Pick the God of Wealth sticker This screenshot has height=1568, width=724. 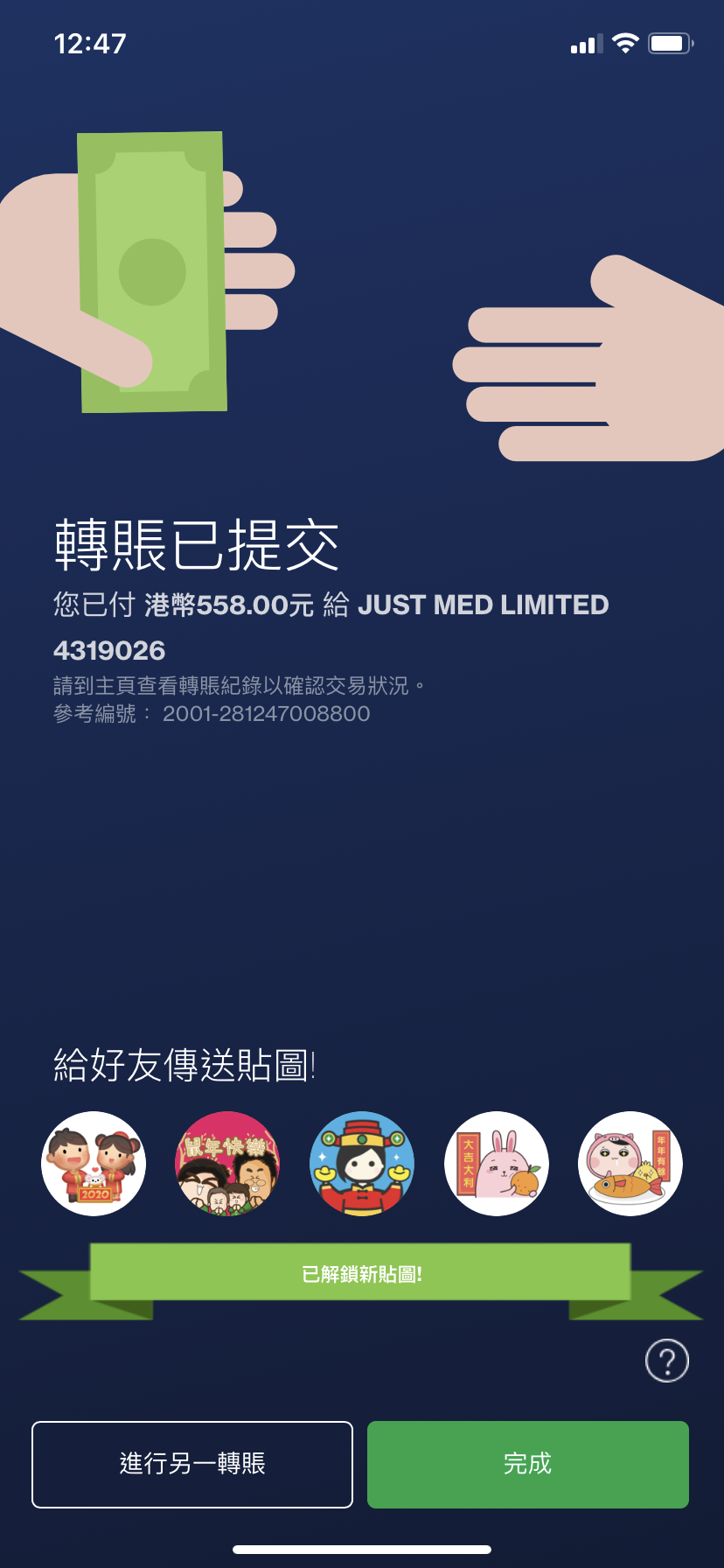tap(362, 1164)
